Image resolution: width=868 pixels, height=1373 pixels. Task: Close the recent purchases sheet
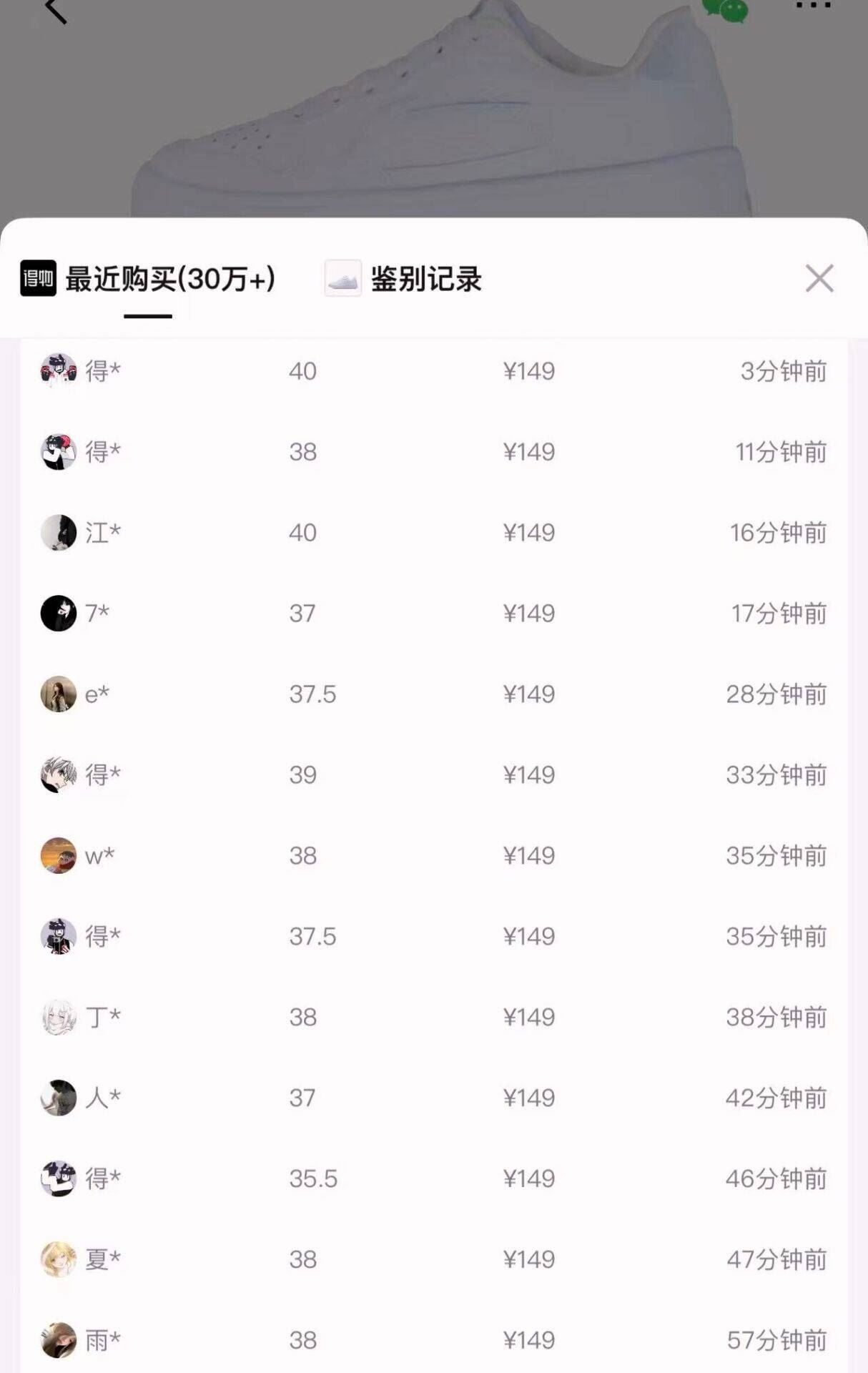(x=819, y=278)
